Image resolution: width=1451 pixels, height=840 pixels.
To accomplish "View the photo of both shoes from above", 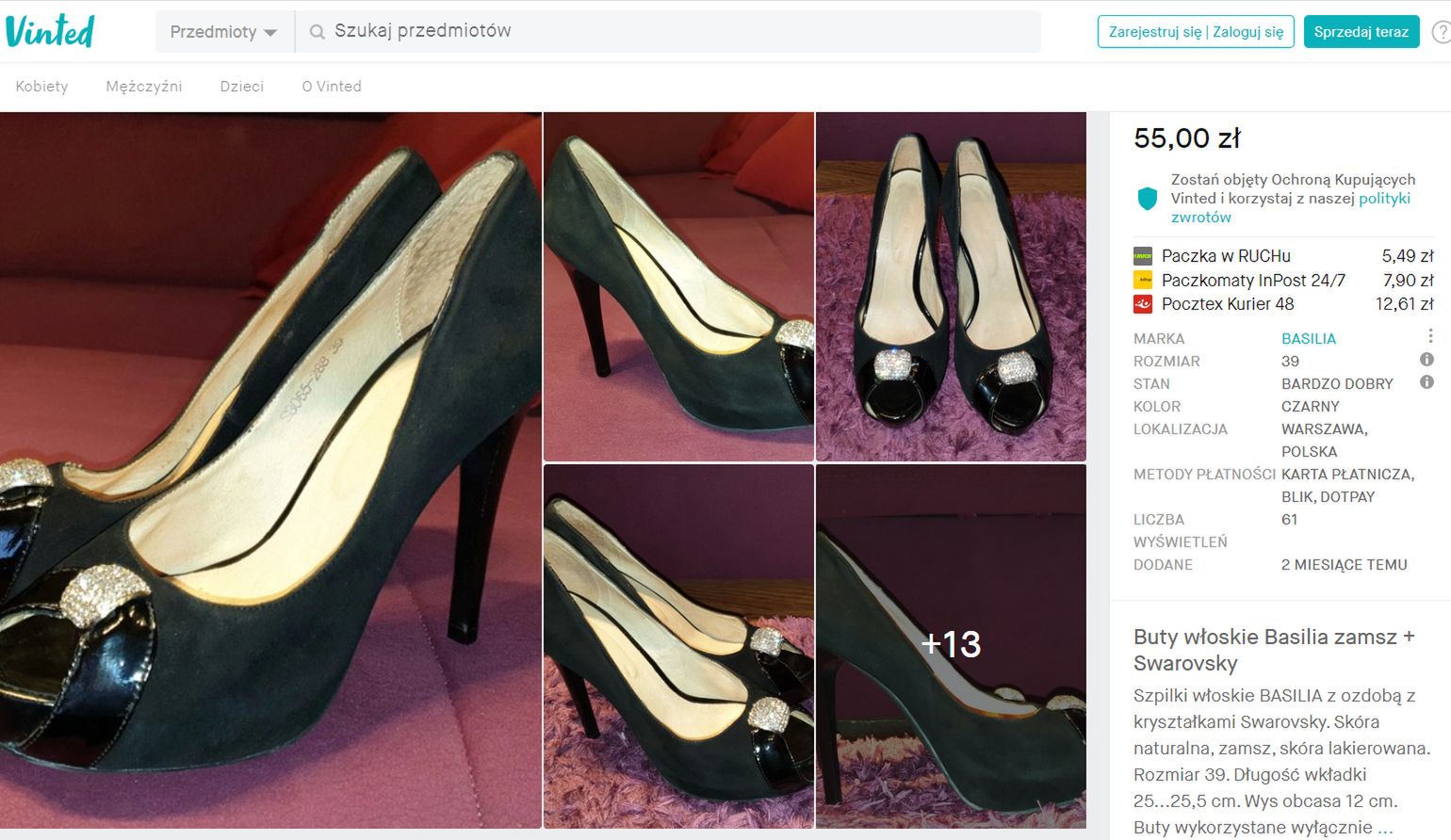I will pos(950,286).
